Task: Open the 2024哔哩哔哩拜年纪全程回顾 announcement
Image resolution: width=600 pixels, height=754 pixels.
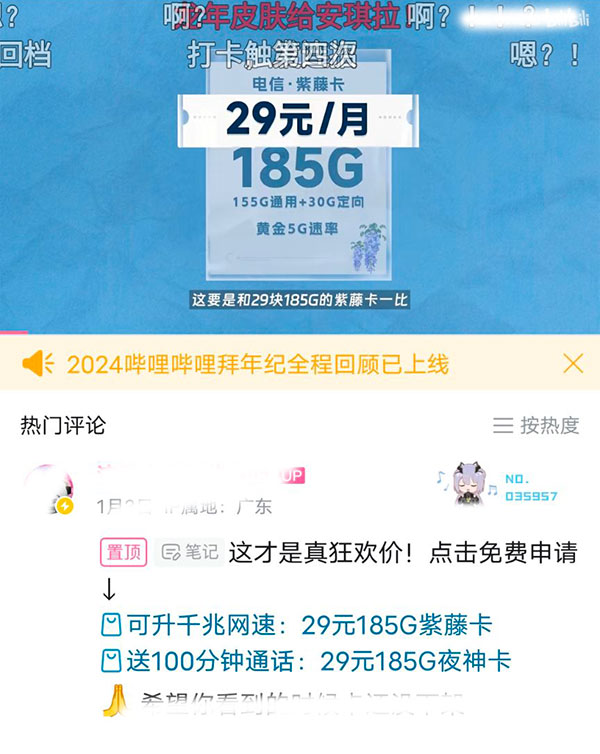Action: pos(257,364)
